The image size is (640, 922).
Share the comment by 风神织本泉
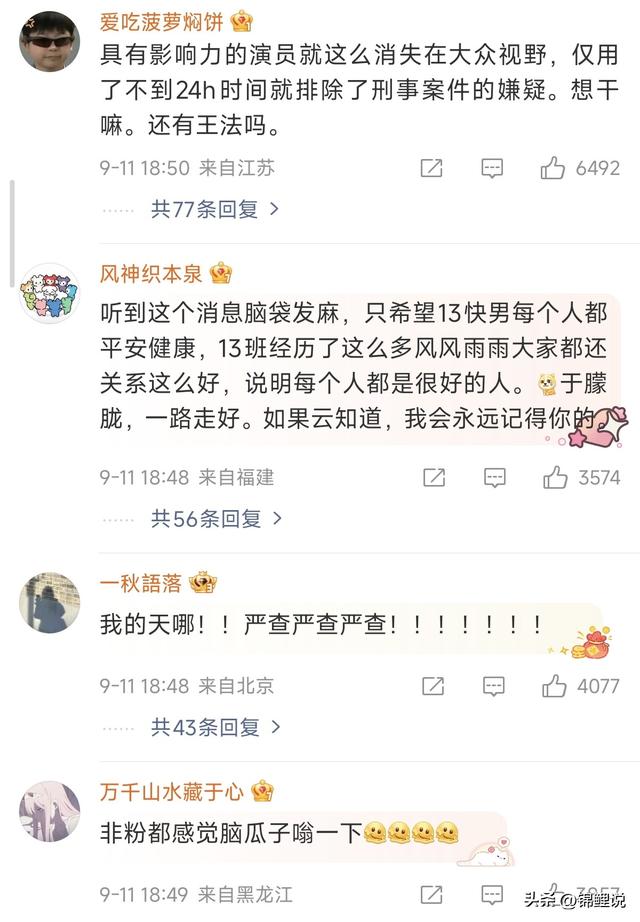(x=433, y=478)
